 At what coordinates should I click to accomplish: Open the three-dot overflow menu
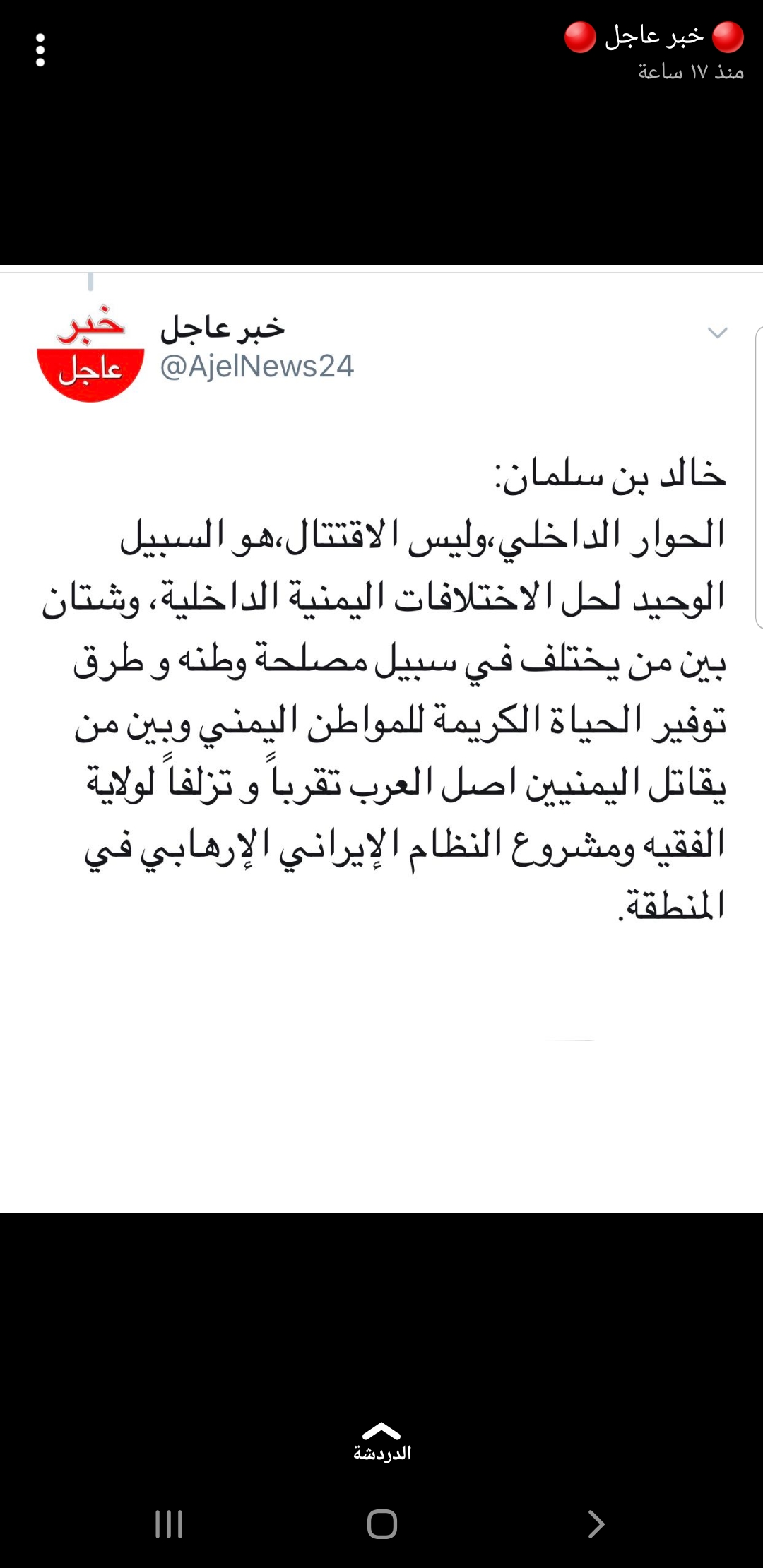point(40,50)
